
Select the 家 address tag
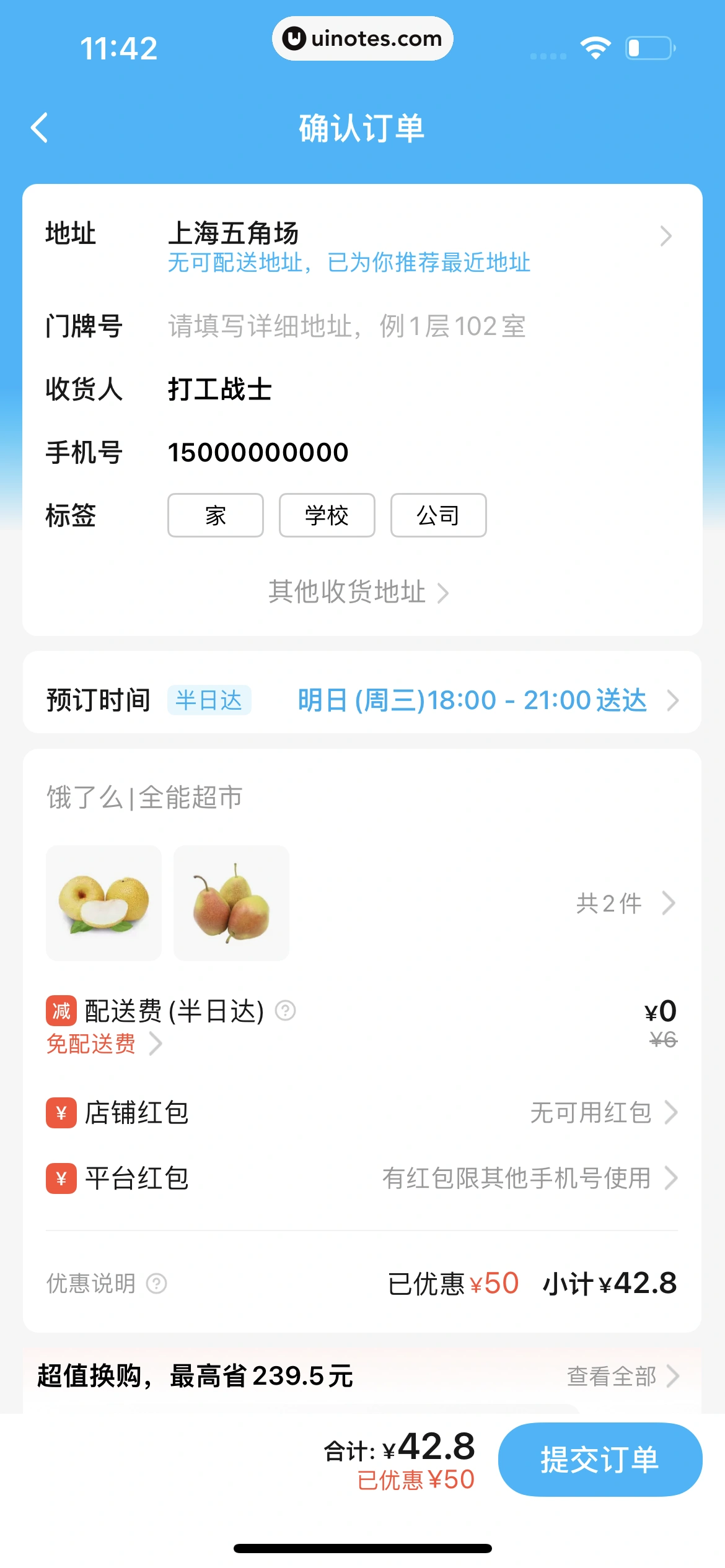[215, 515]
